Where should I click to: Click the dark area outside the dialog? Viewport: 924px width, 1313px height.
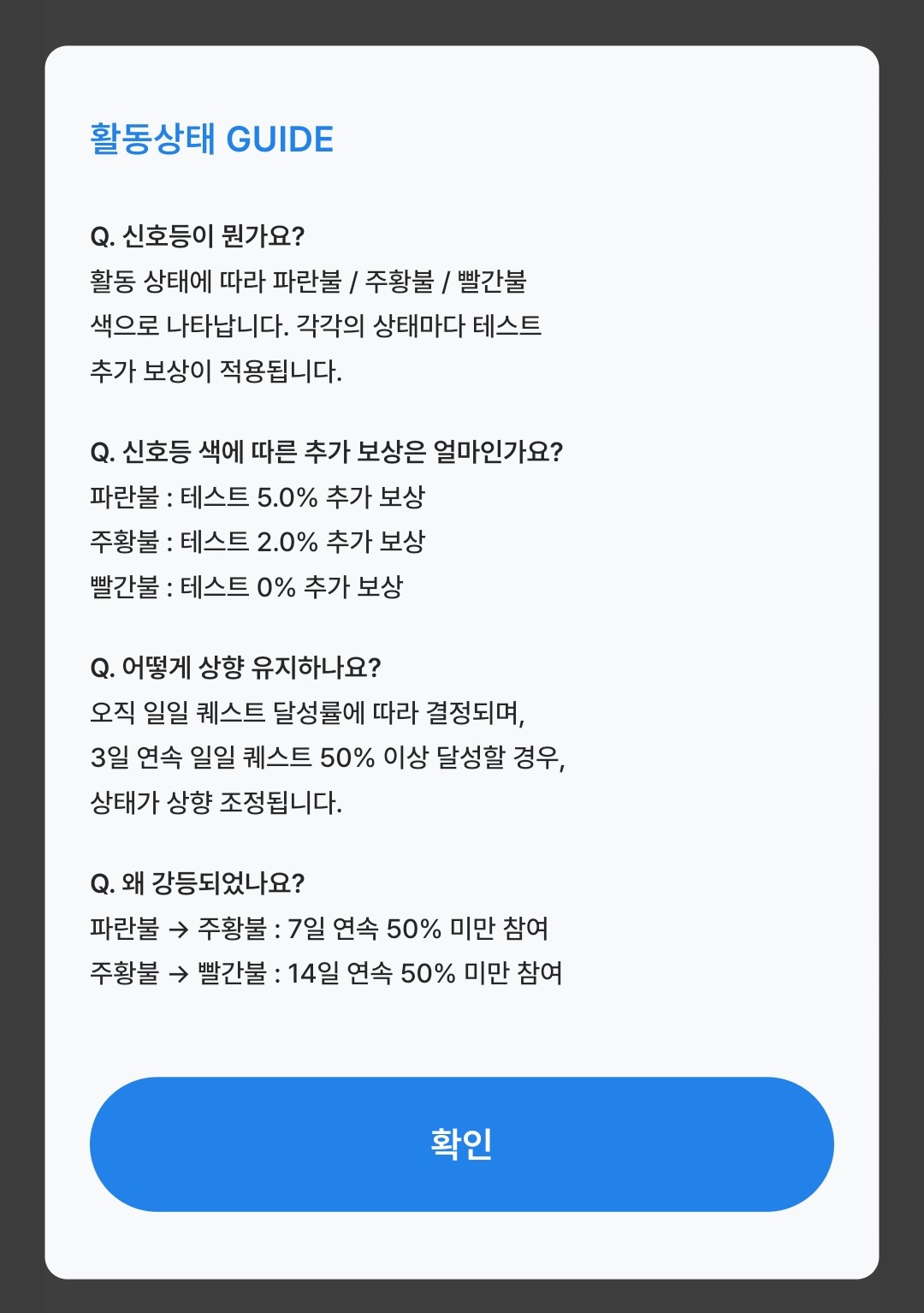[21, 656]
